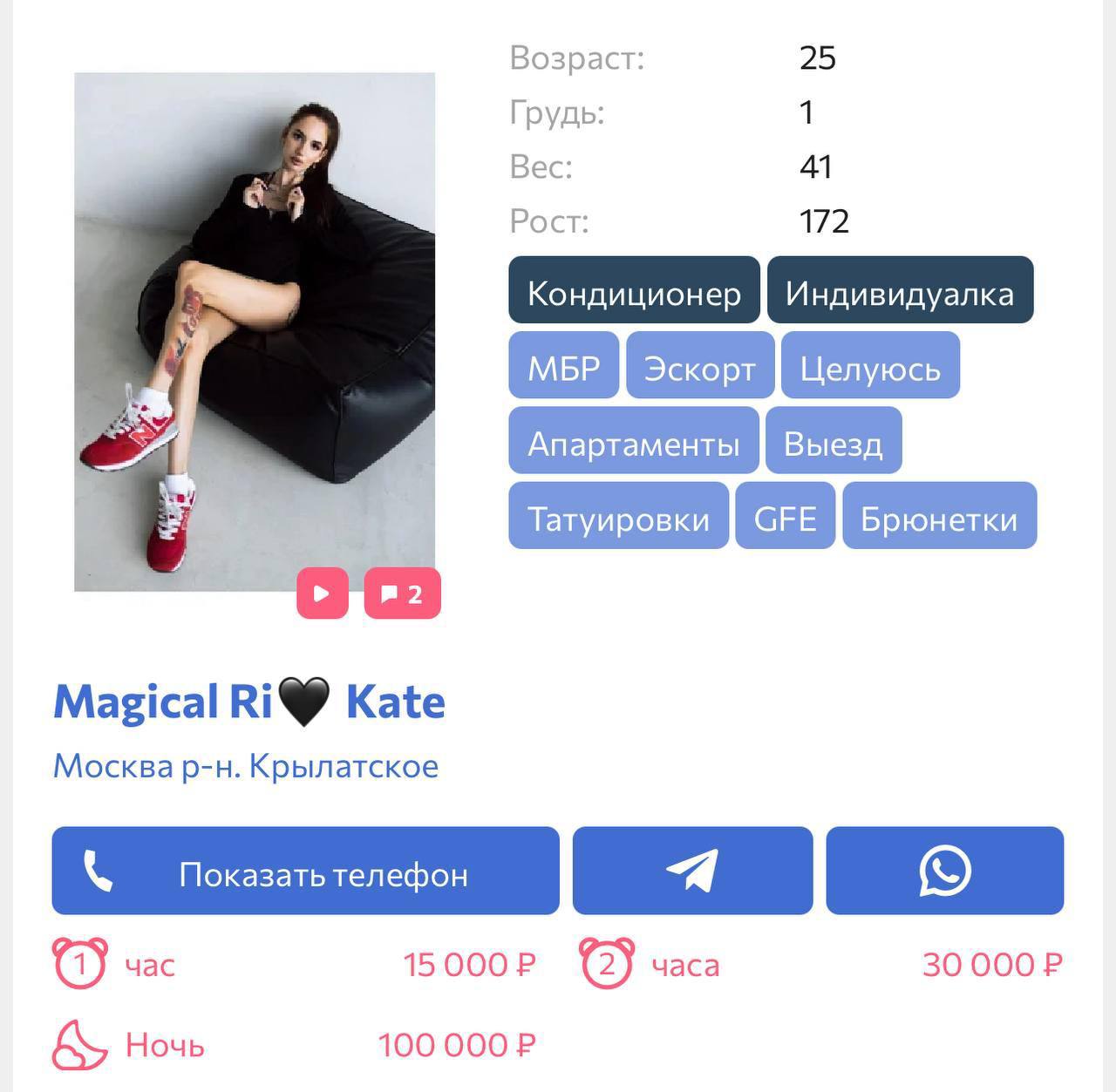The height and width of the screenshot is (1092, 1116).
Task: Open the Magical Ri Kate profile title
Action: click(x=249, y=702)
